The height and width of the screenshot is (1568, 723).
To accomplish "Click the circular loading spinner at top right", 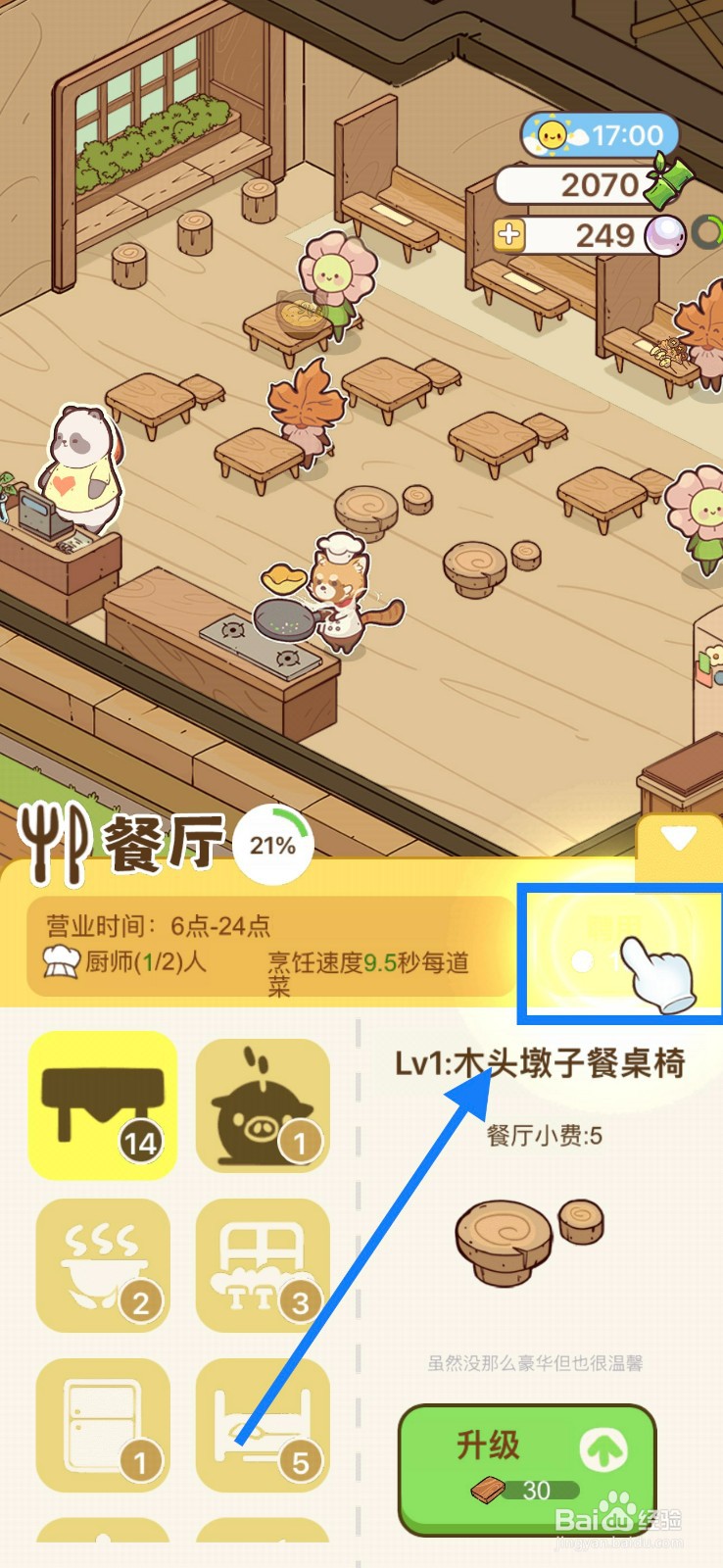I will coord(706,234).
